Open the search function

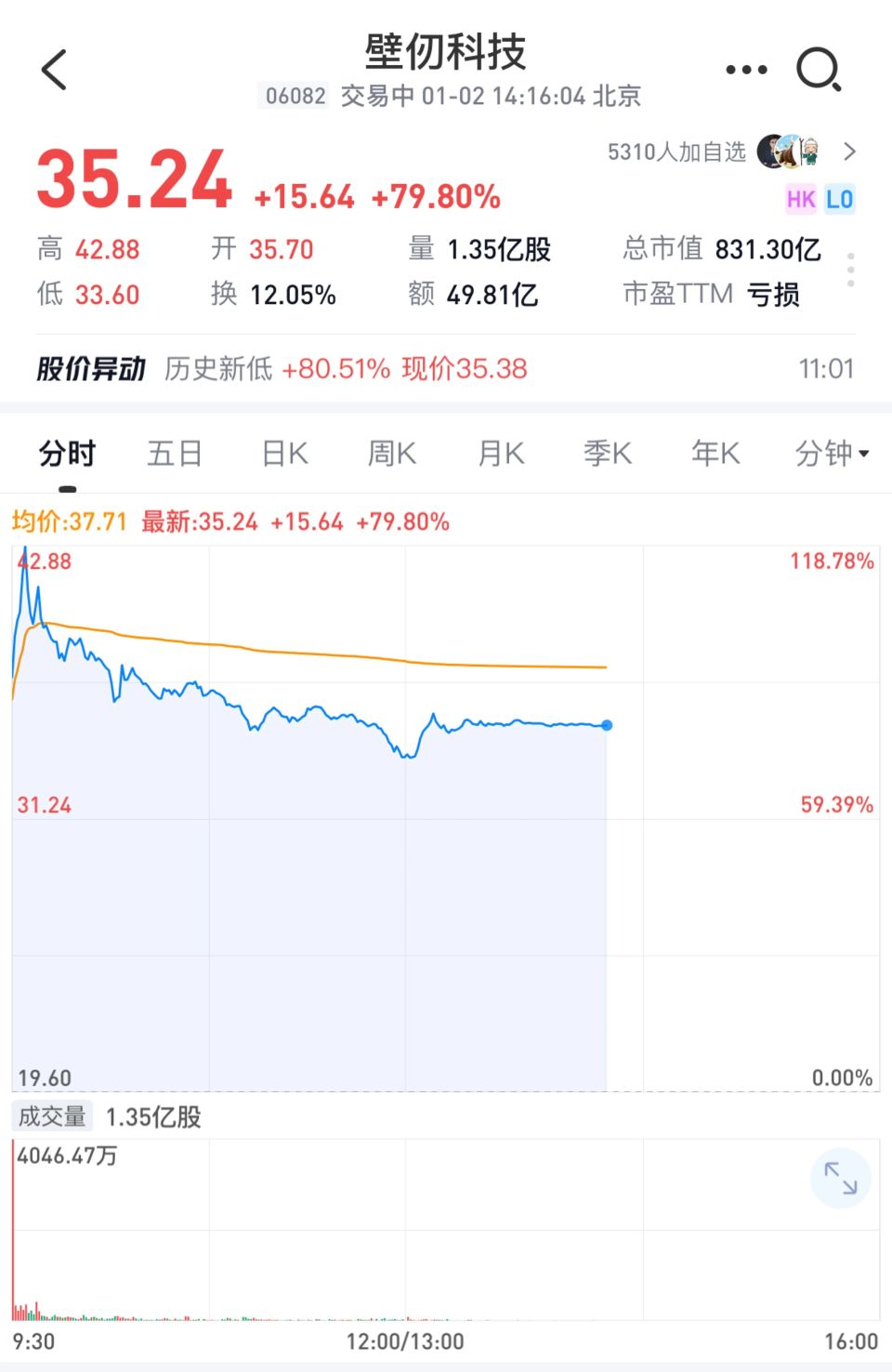pos(818,70)
